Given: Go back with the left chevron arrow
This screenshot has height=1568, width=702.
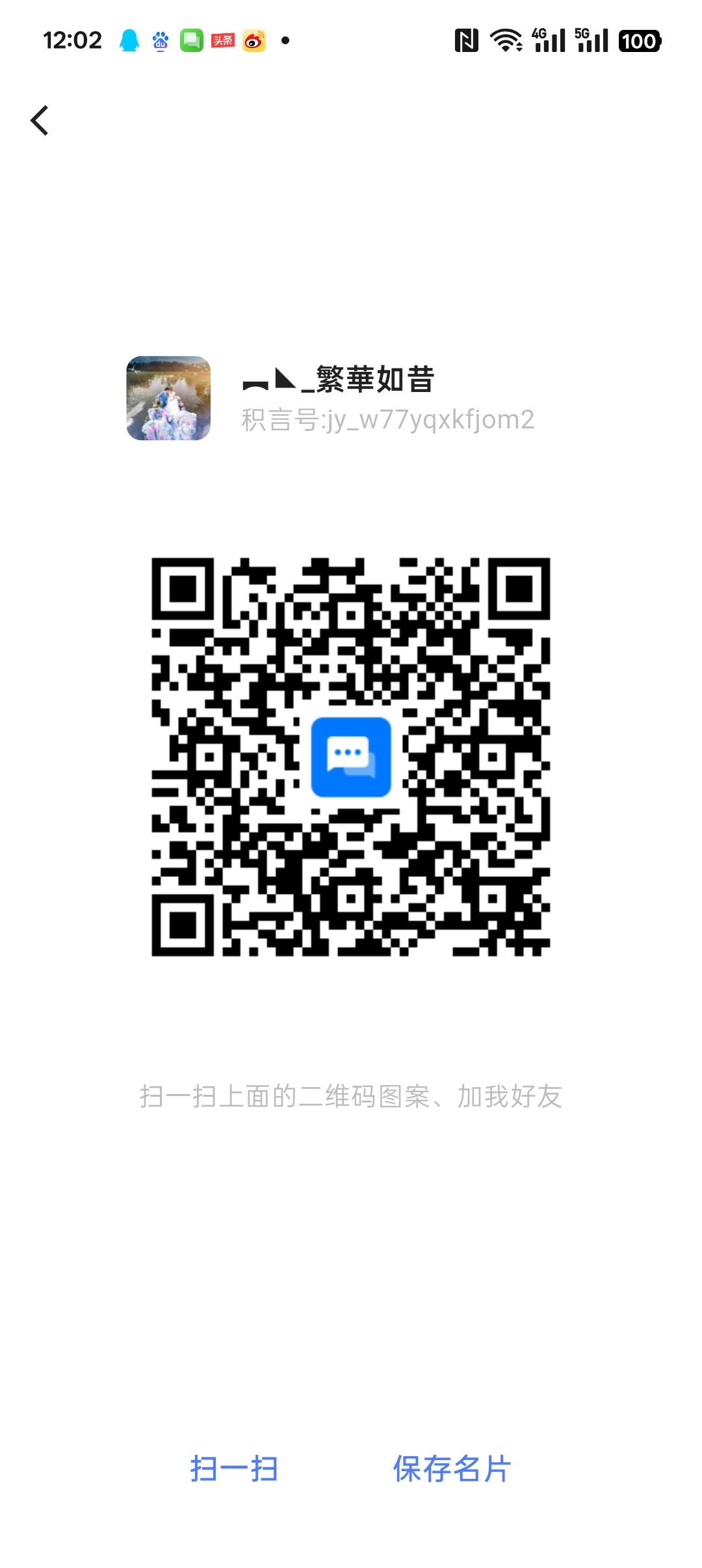Looking at the screenshot, I should point(40,121).
